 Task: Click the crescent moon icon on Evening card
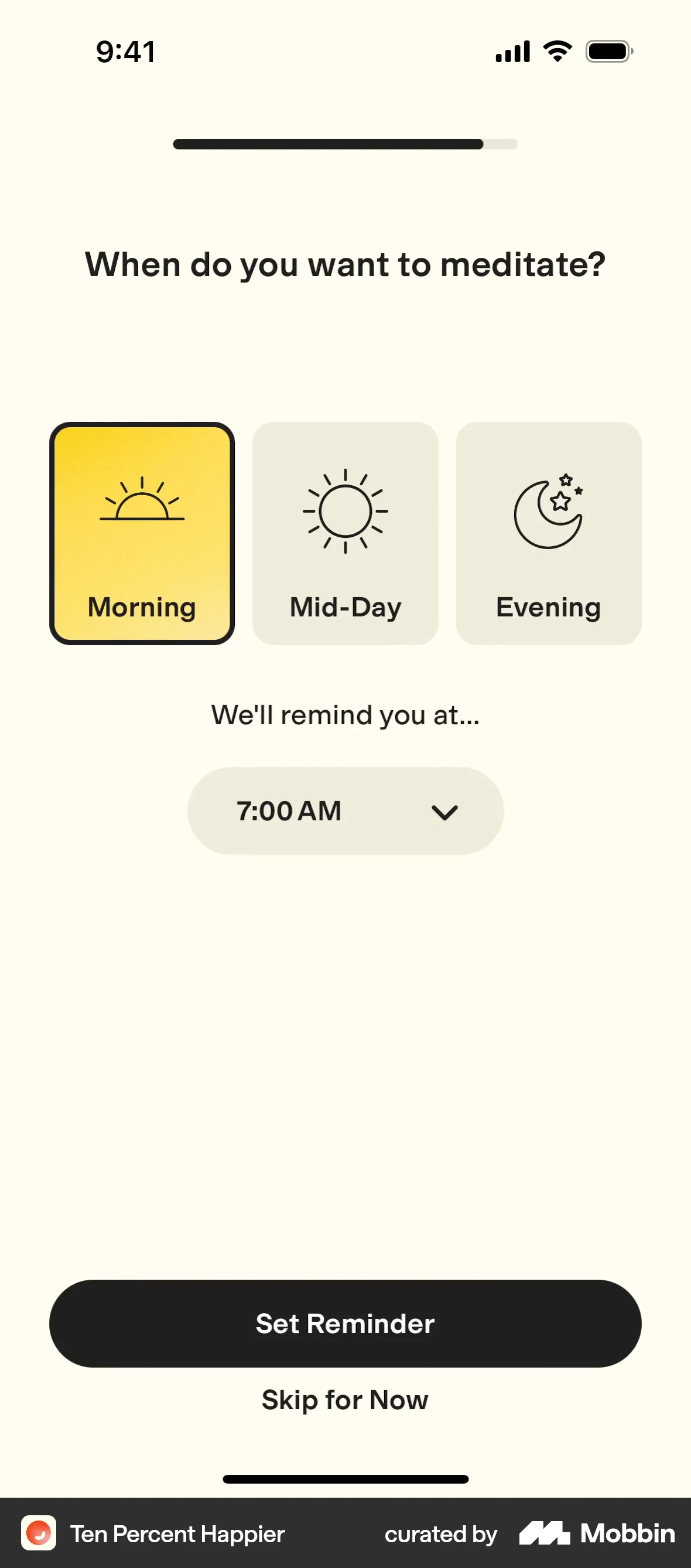546,514
